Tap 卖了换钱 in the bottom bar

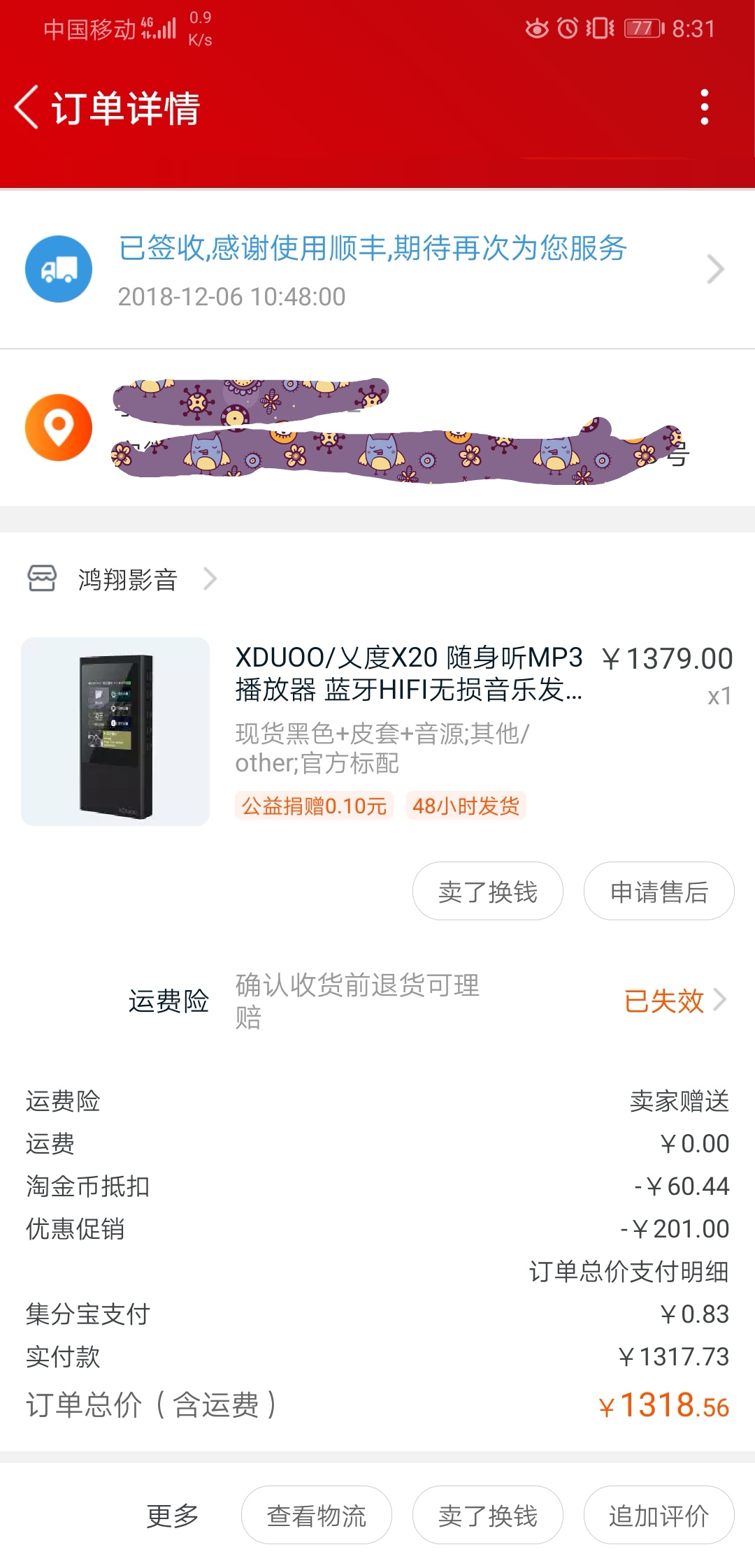pos(488,1515)
